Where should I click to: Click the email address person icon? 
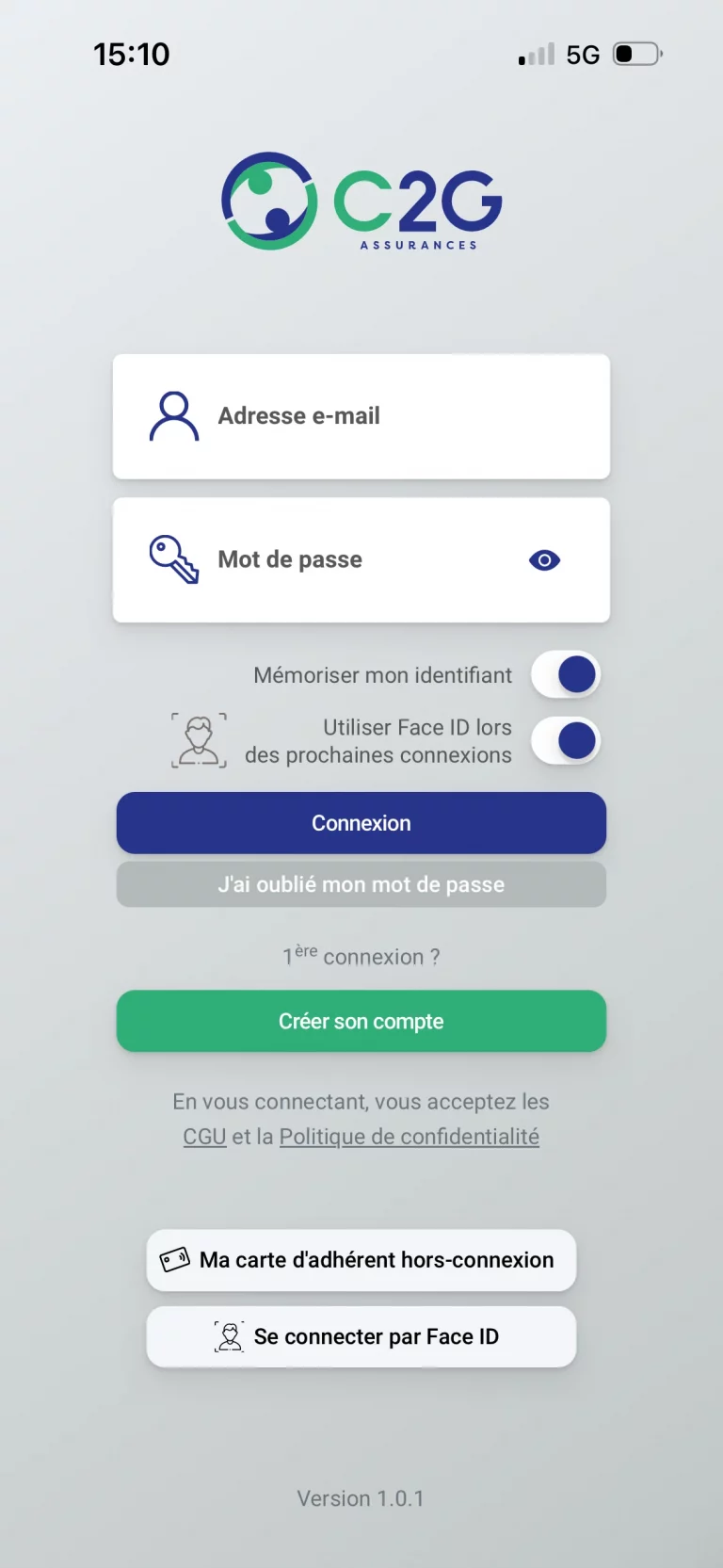[x=173, y=415]
